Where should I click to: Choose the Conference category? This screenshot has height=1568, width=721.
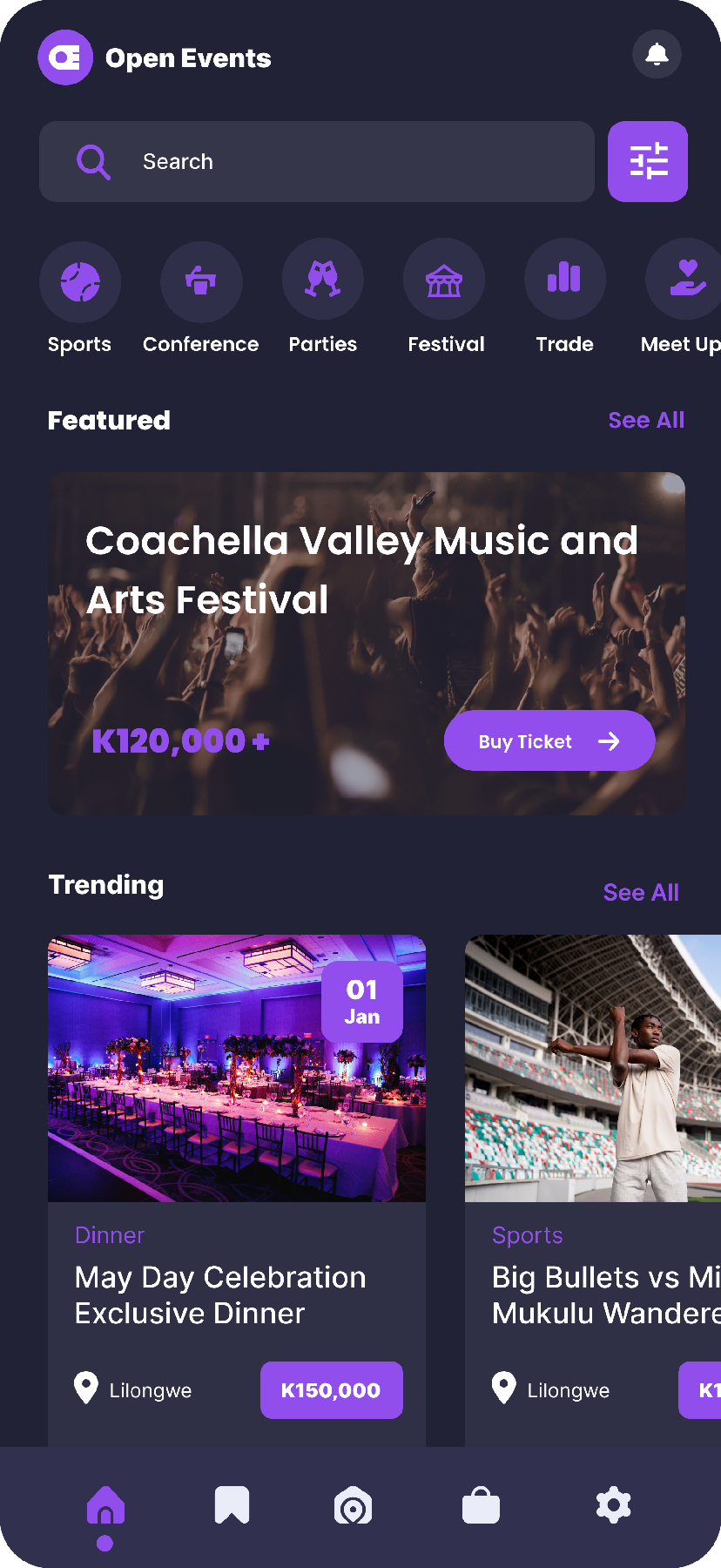[201, 282]
